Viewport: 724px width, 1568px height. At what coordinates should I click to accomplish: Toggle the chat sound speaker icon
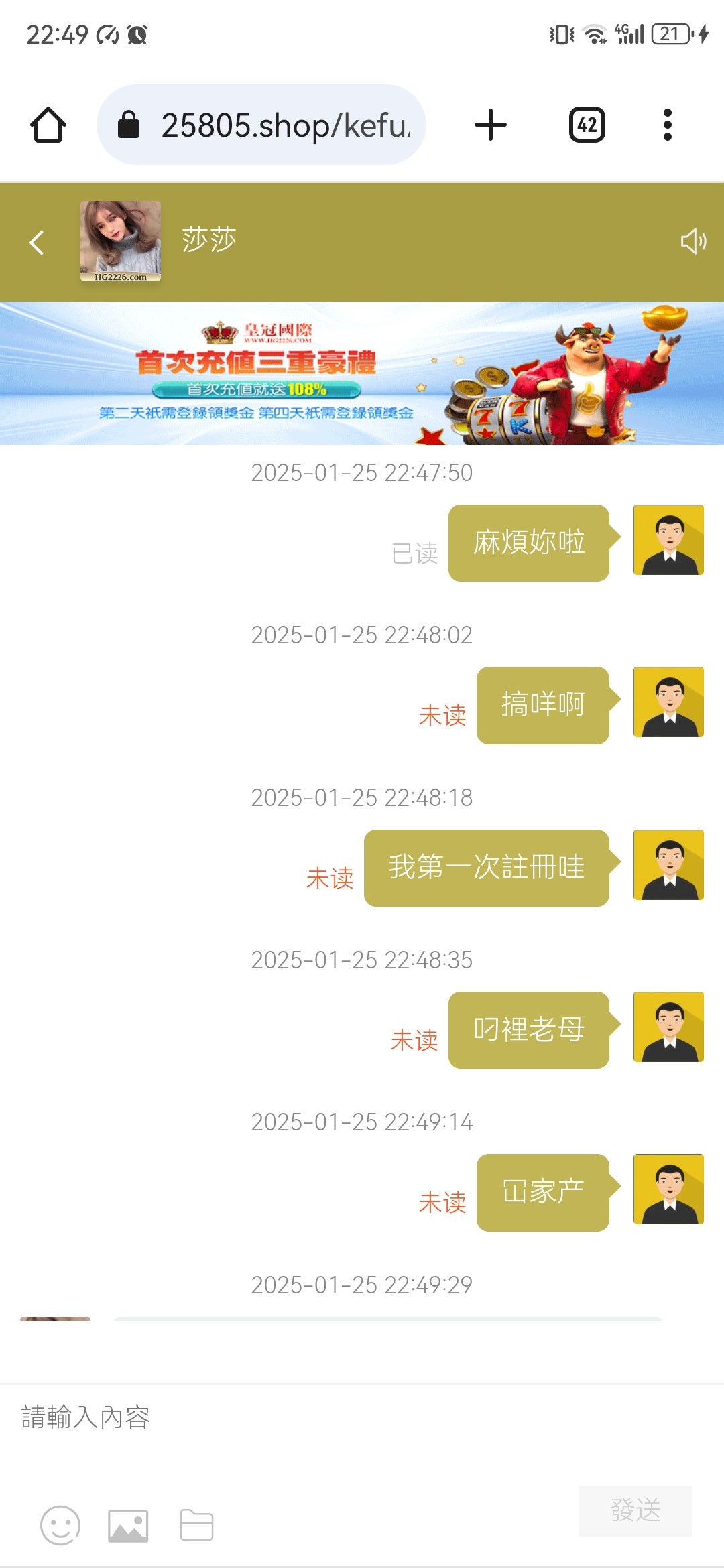[693, 241]
